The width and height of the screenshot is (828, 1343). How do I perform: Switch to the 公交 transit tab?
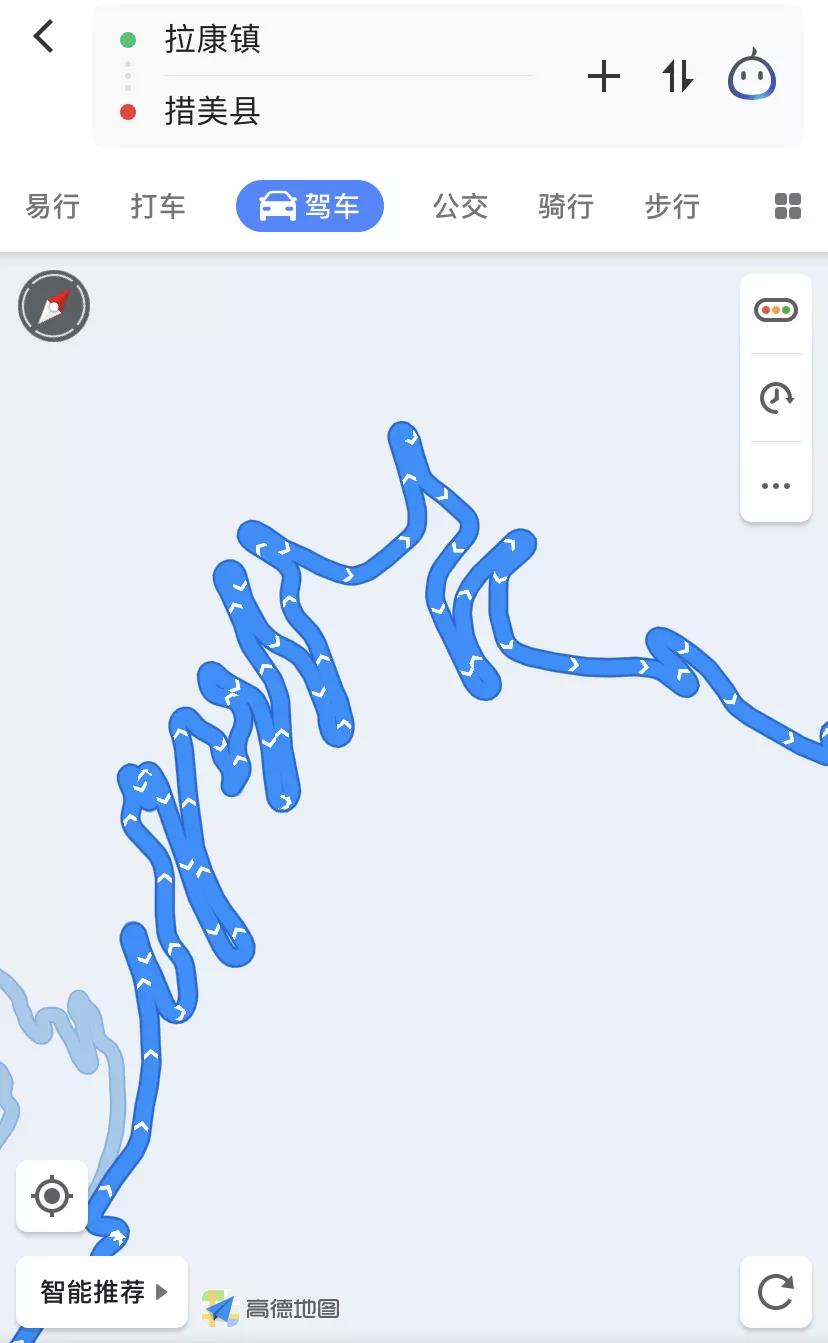coord(460,207)
